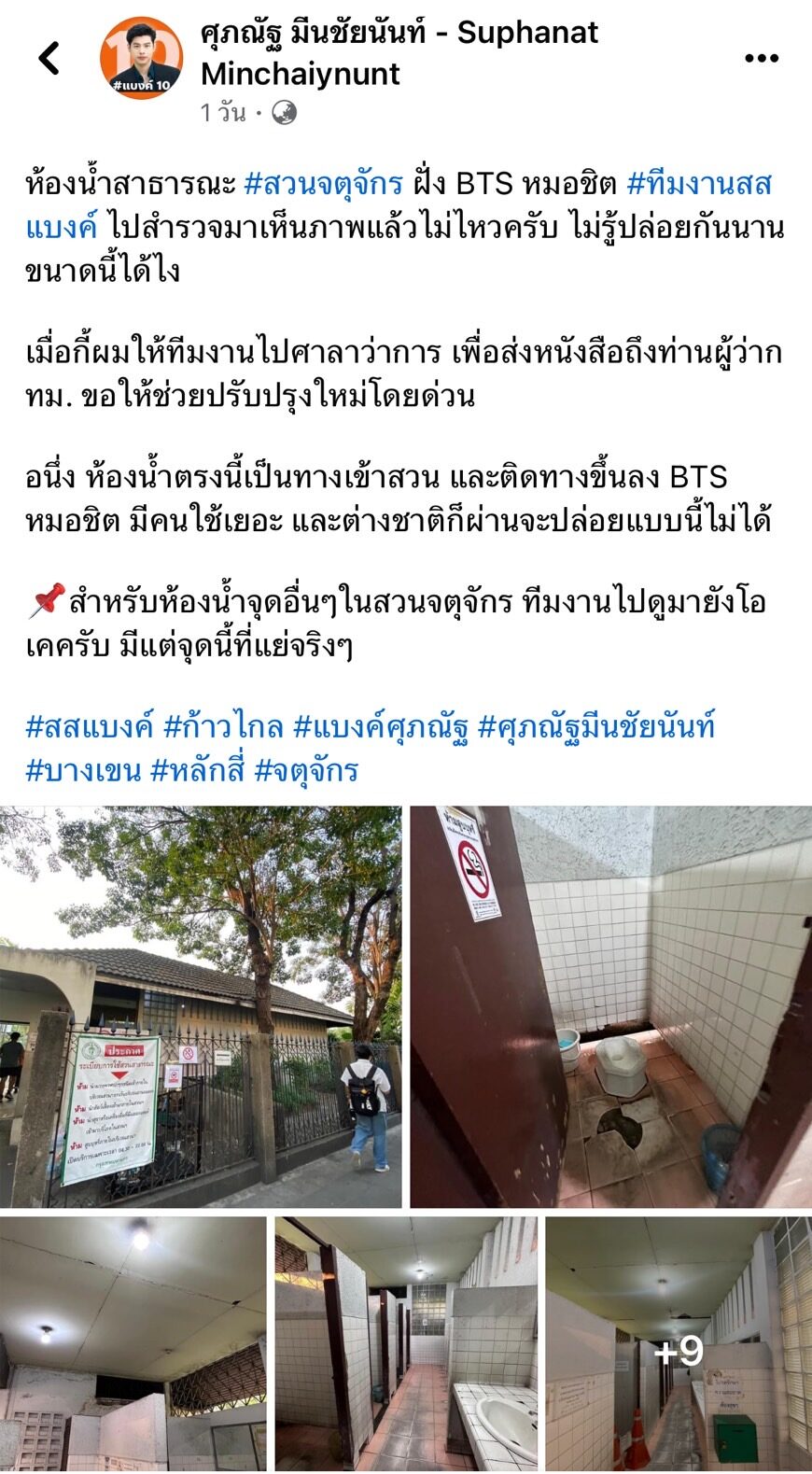Screen dimensions: 812x1474
Task: Open the photo of the restroom building exterior
Action: tap(201, 1006)
